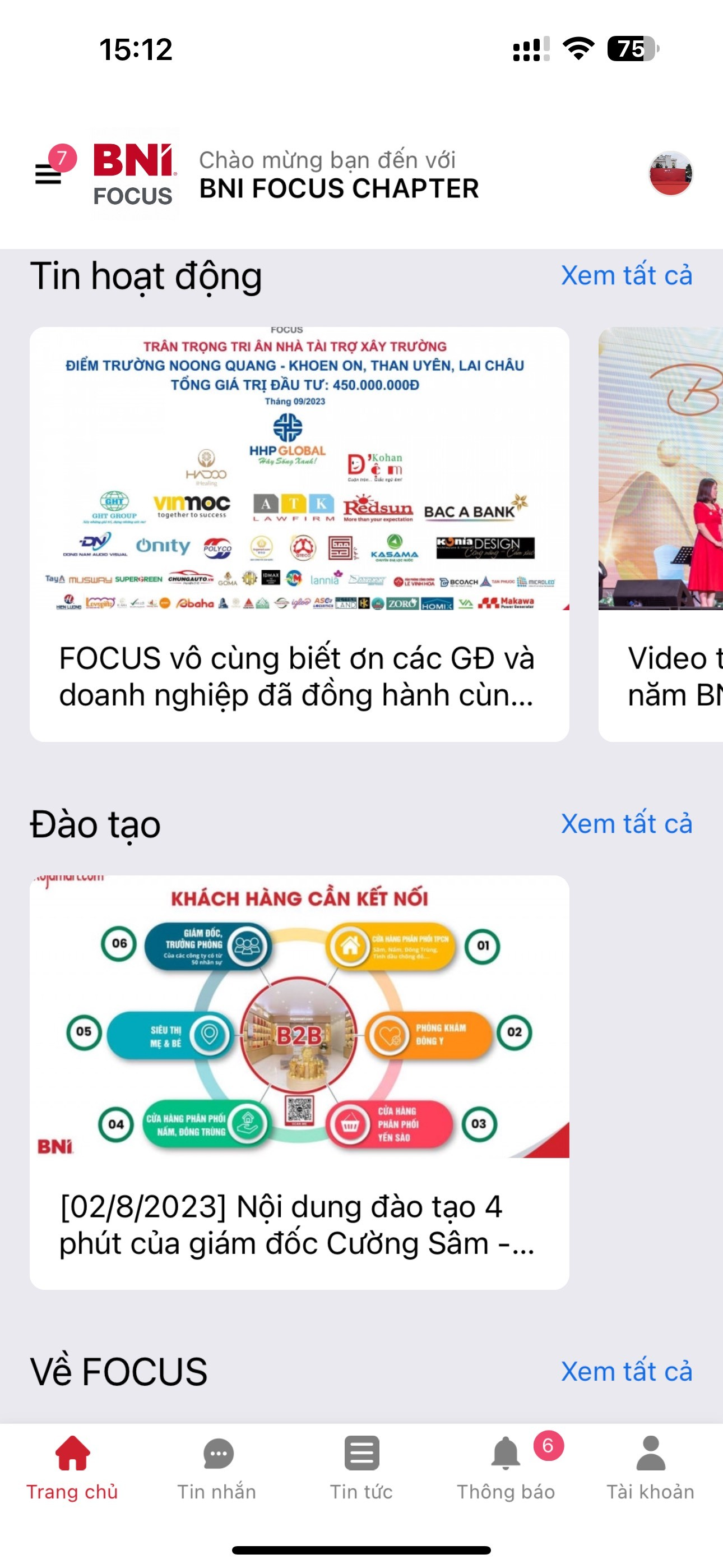This screenshot has width=723, height=1568.
Task: Open the FOCUS vô cùng biết ơn news card
Action: click(299, 533)
